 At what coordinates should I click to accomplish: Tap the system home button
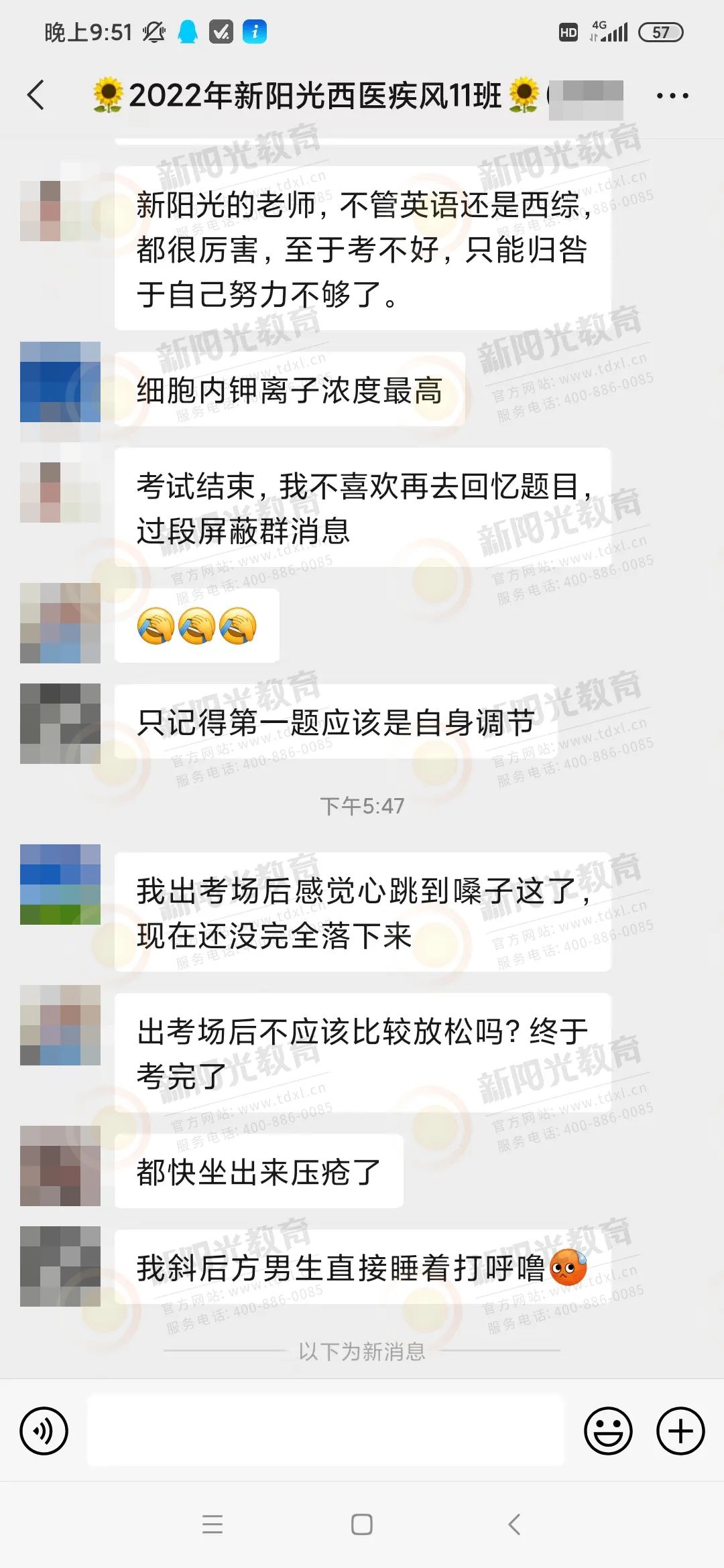tap(362, 1524)
